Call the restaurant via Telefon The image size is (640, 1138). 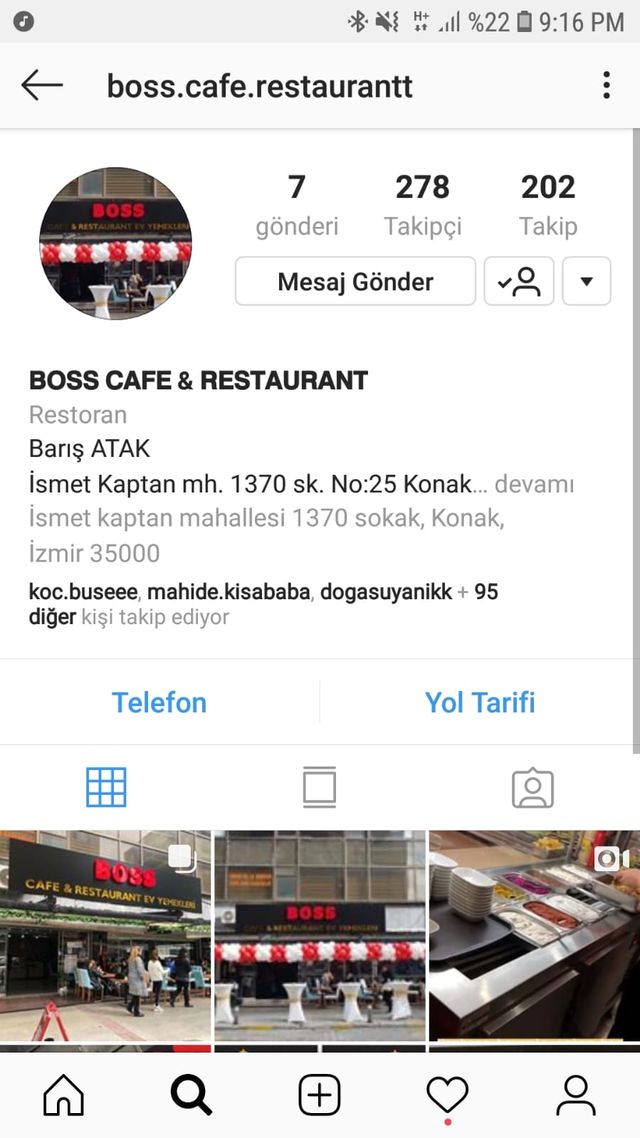(159, 702)
